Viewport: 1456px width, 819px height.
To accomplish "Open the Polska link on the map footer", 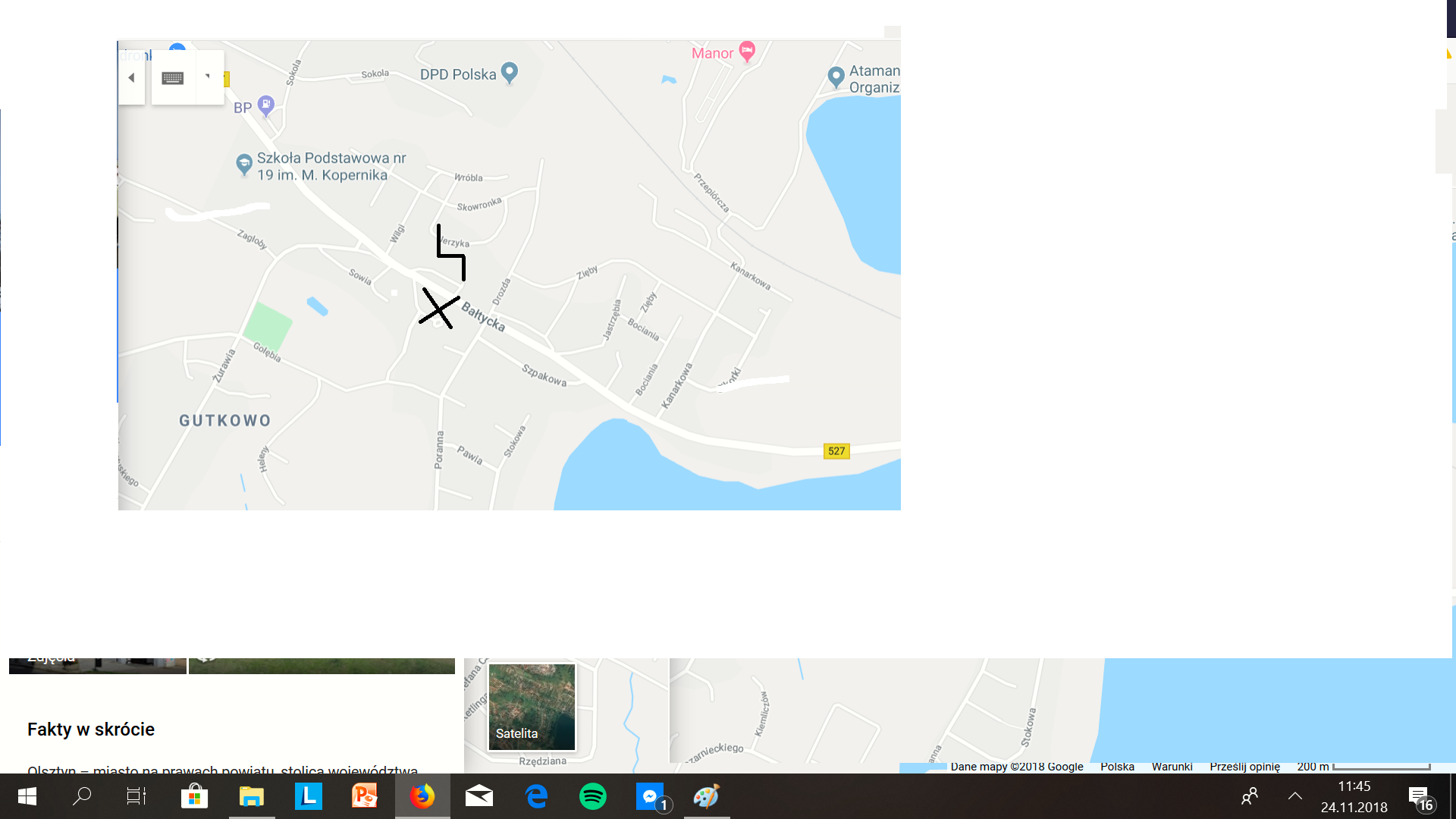I will 1117,767.
